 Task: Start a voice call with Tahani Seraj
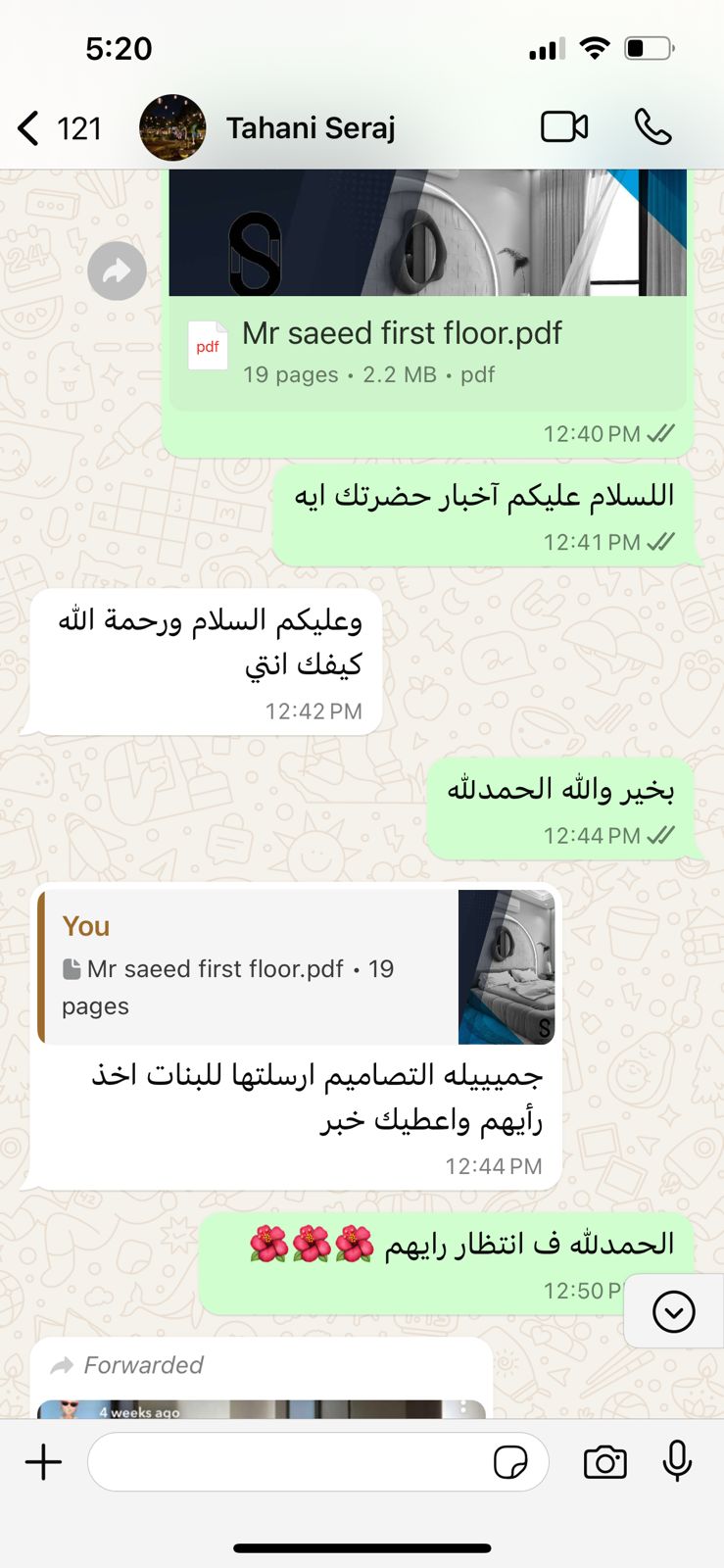(x=652, y=127)
